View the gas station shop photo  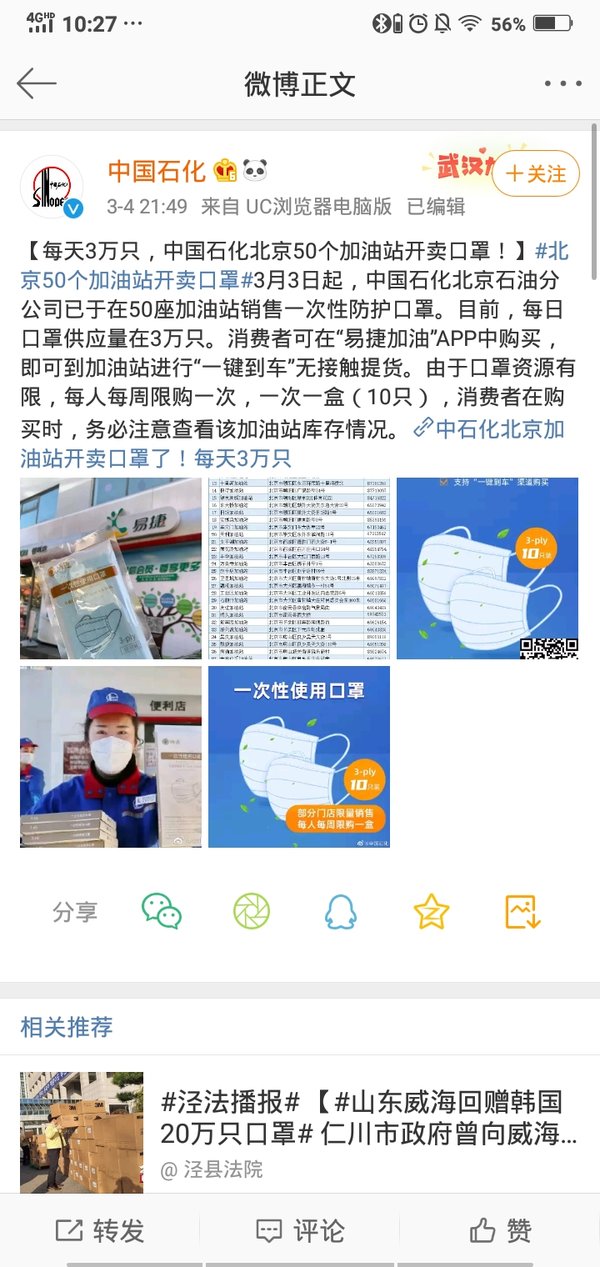coord(111,568)
